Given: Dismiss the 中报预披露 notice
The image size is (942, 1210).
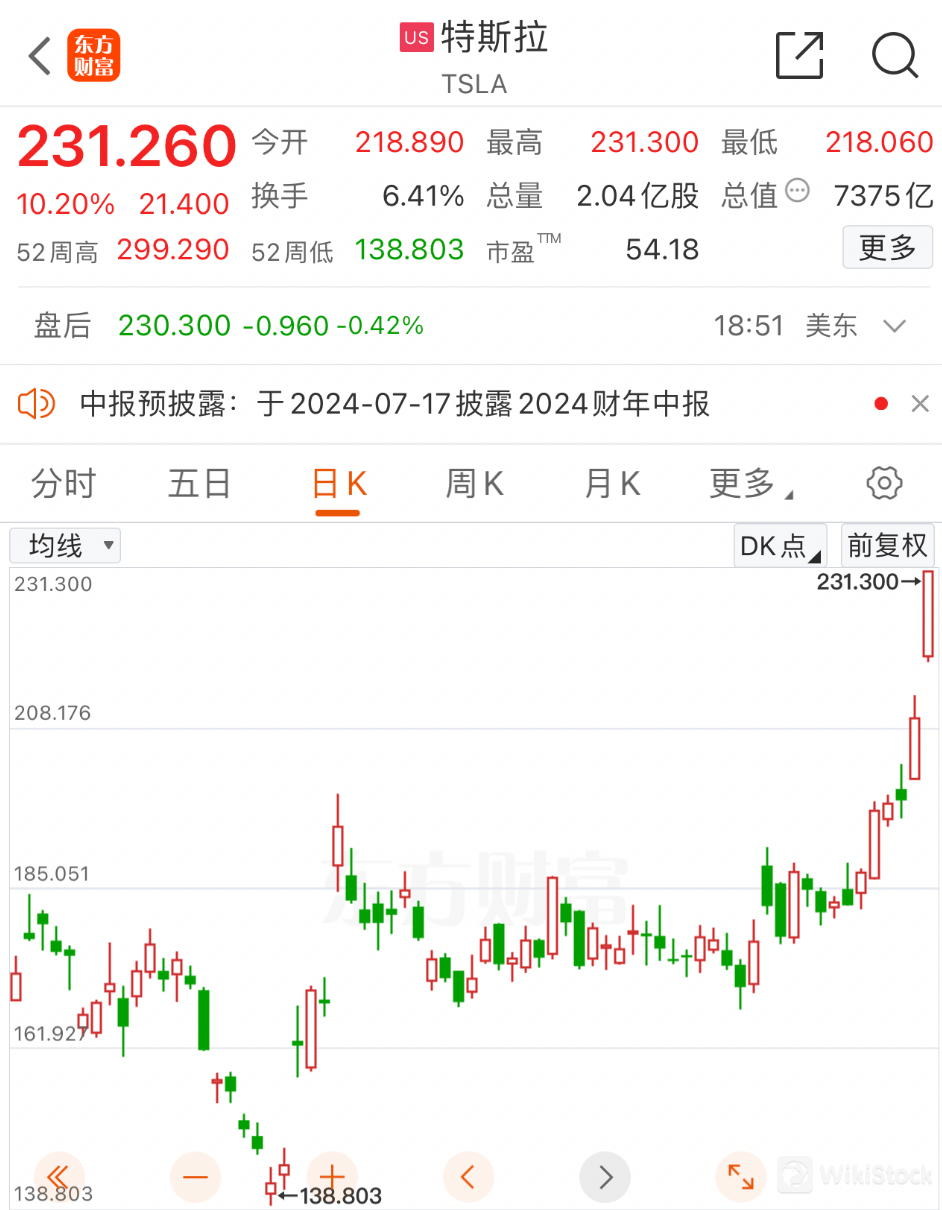Looking at the screenshot, I should point(919,404).
